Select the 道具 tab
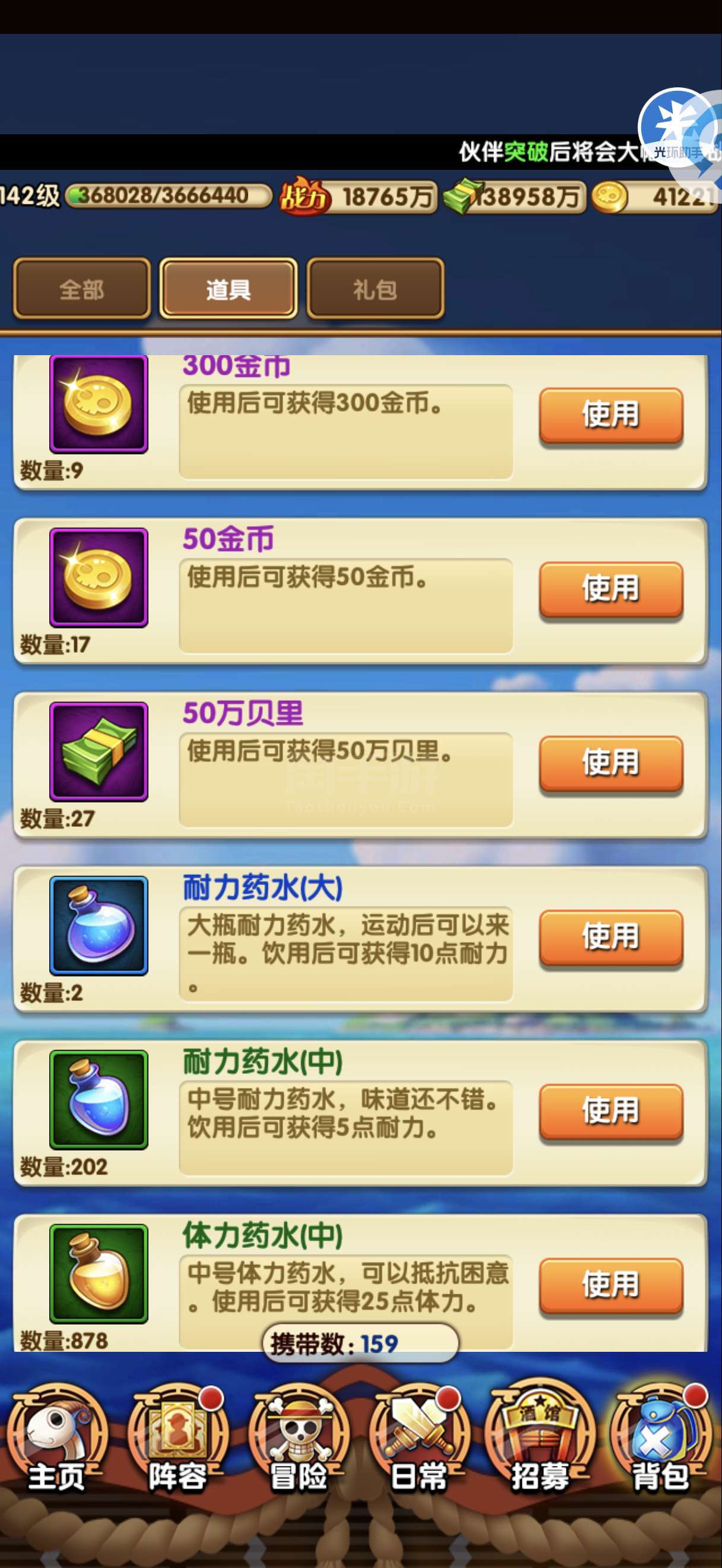Screen dimensions: 722x1568 [x=228, y=289]
